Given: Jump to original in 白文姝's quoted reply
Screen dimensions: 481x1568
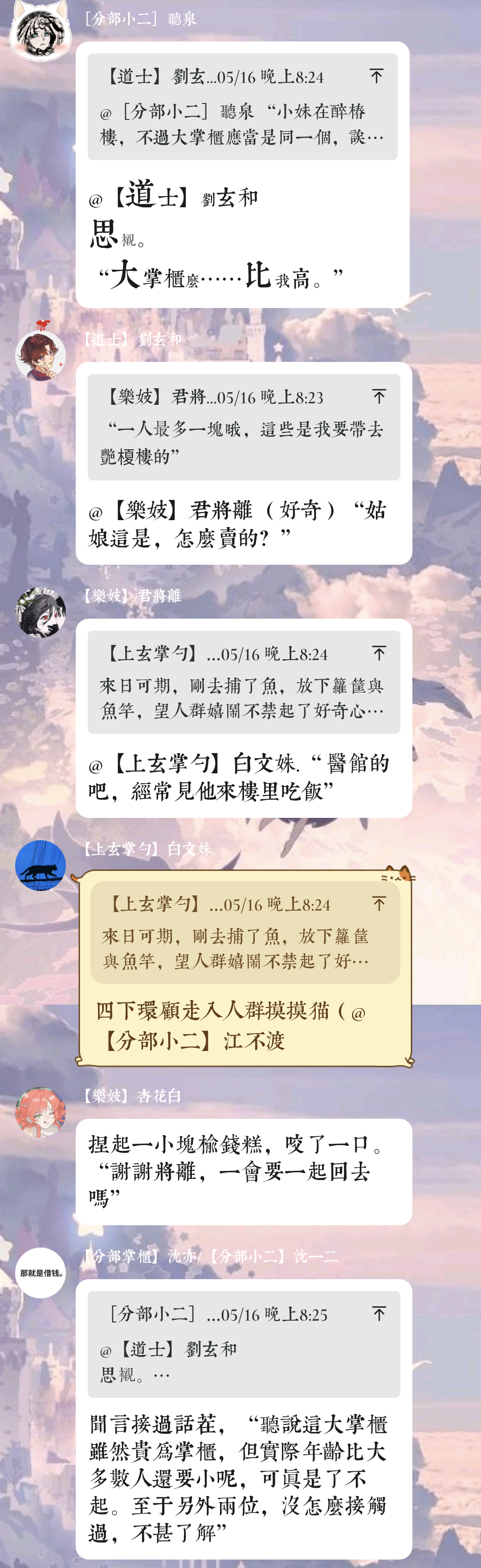Looking at the screenshot, I should [379, 904].
